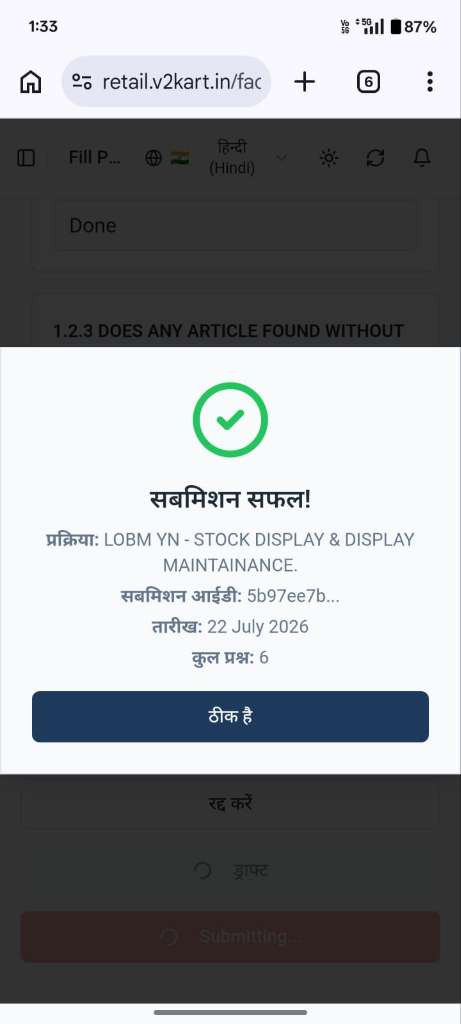Confirm the success dialog with ठीक है
This screenshot has height=1024, width=461.
[x=230, y=716]
